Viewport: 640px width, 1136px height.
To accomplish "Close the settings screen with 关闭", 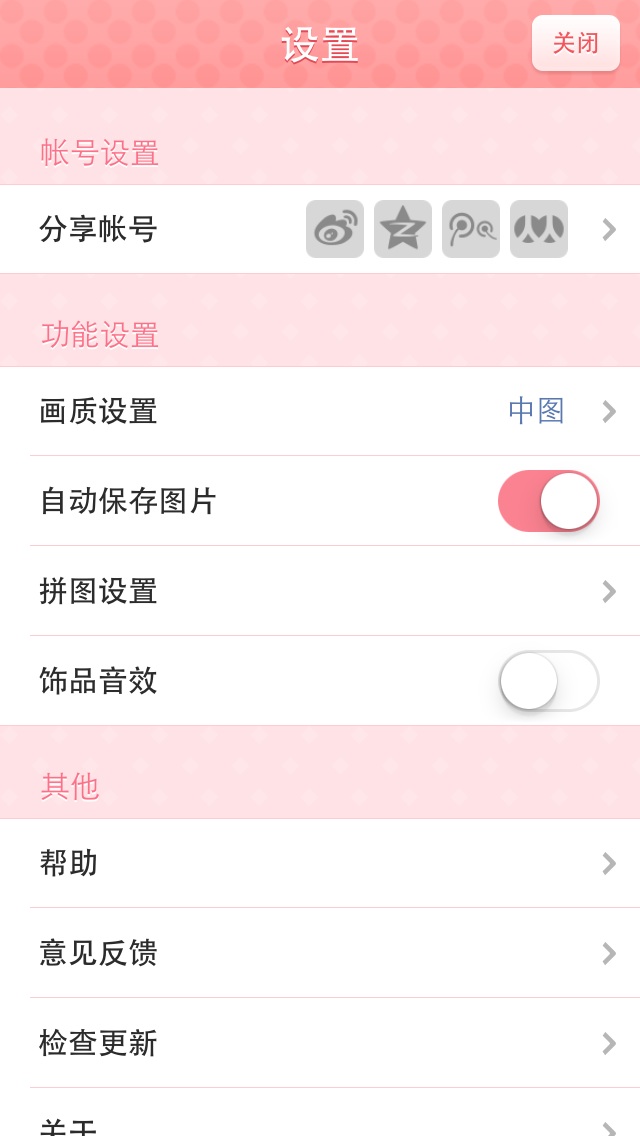I will [x=575, y=43].
